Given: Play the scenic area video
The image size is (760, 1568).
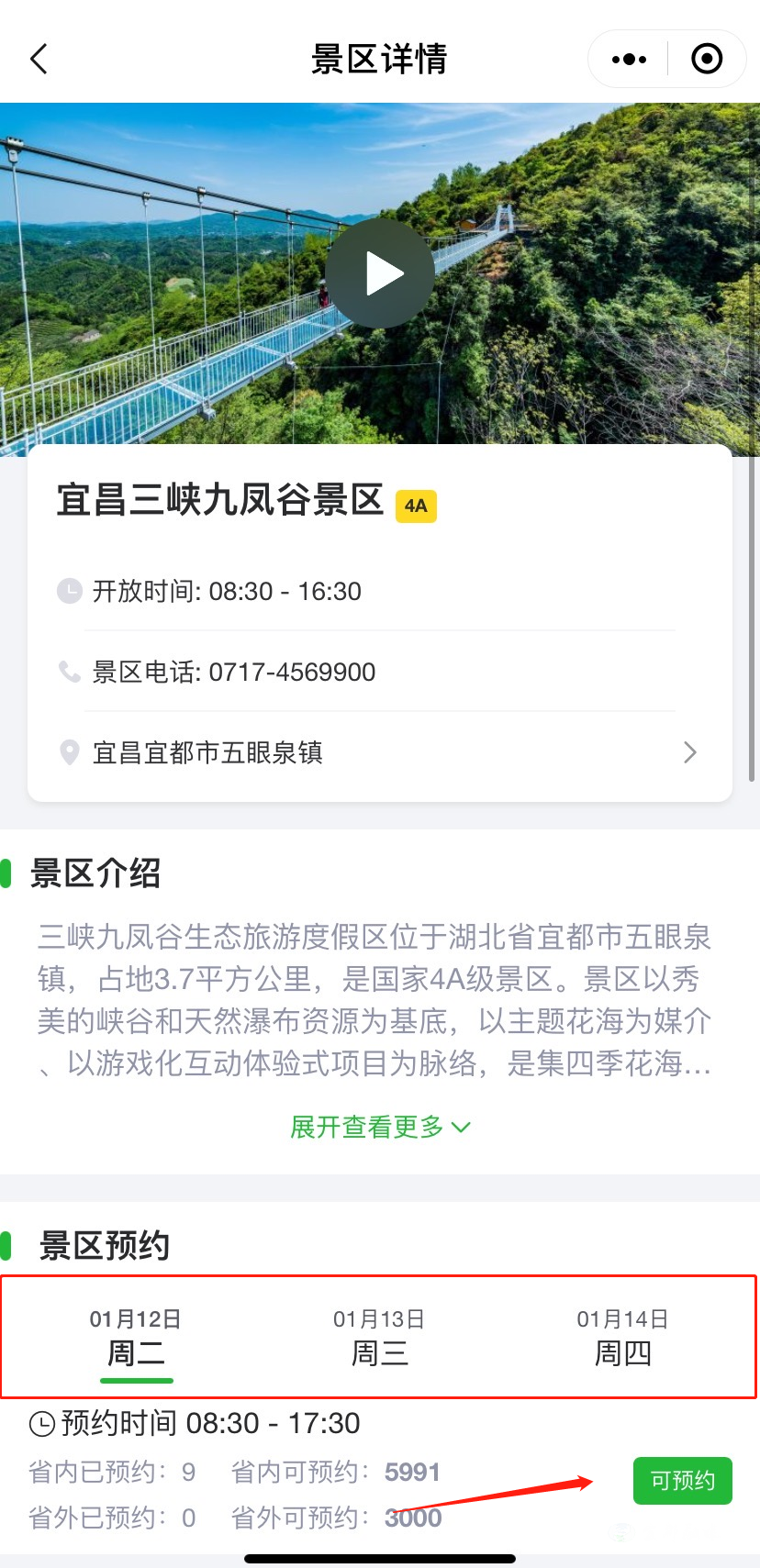Looking at the screenshot, I should click(380, 273).
